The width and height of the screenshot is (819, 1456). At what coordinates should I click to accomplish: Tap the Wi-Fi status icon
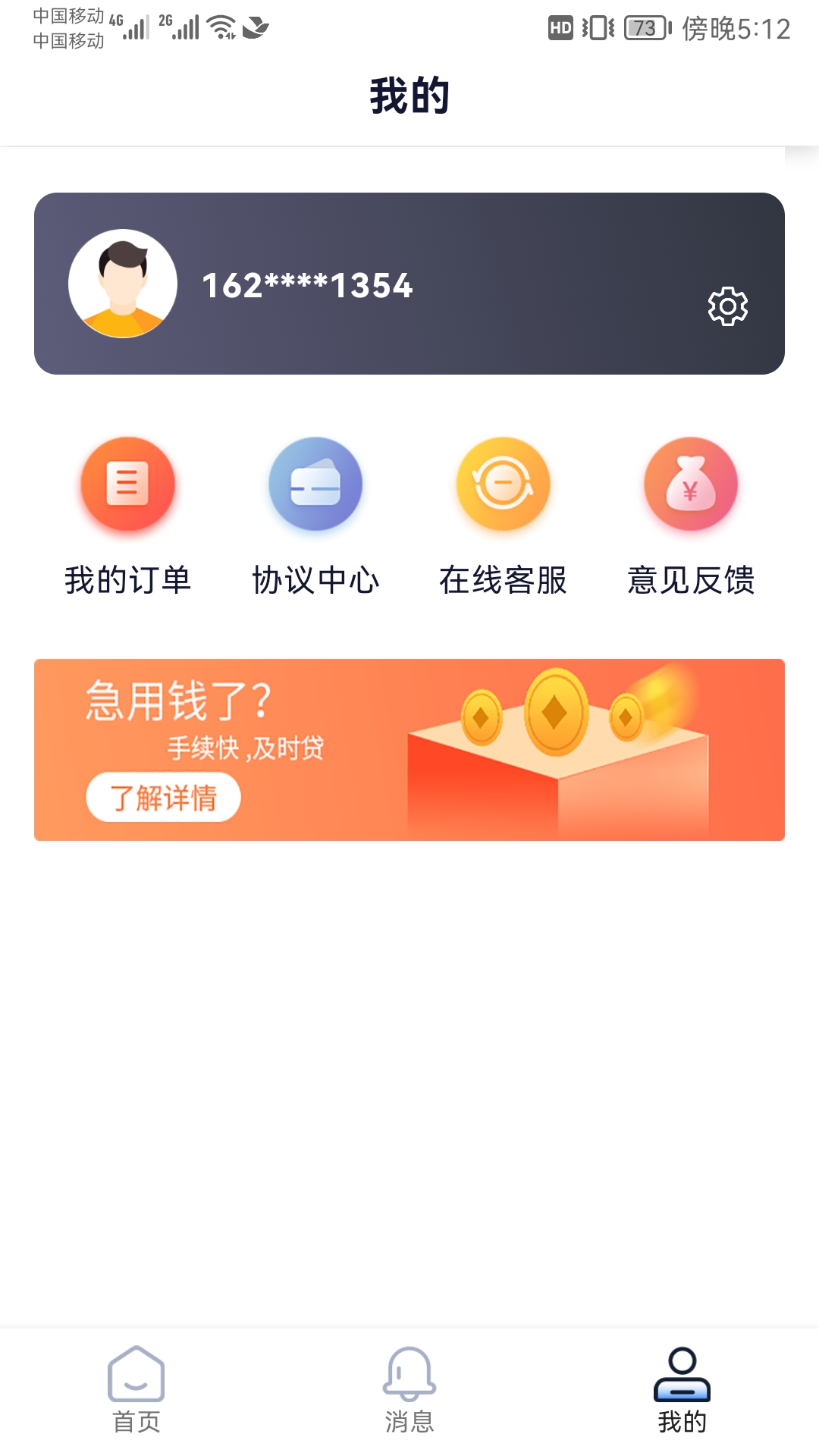pyautogui.click(x=221, y=24)
